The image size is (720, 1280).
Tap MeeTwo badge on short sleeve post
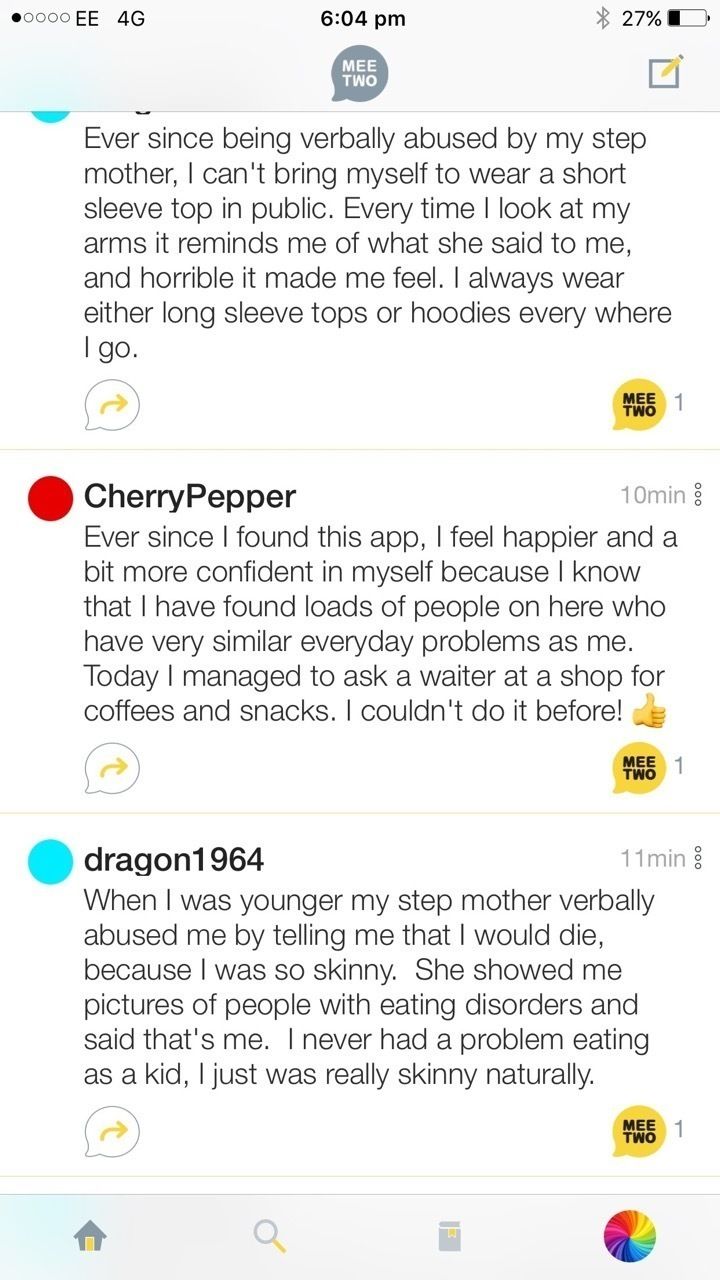pos(639,404)
